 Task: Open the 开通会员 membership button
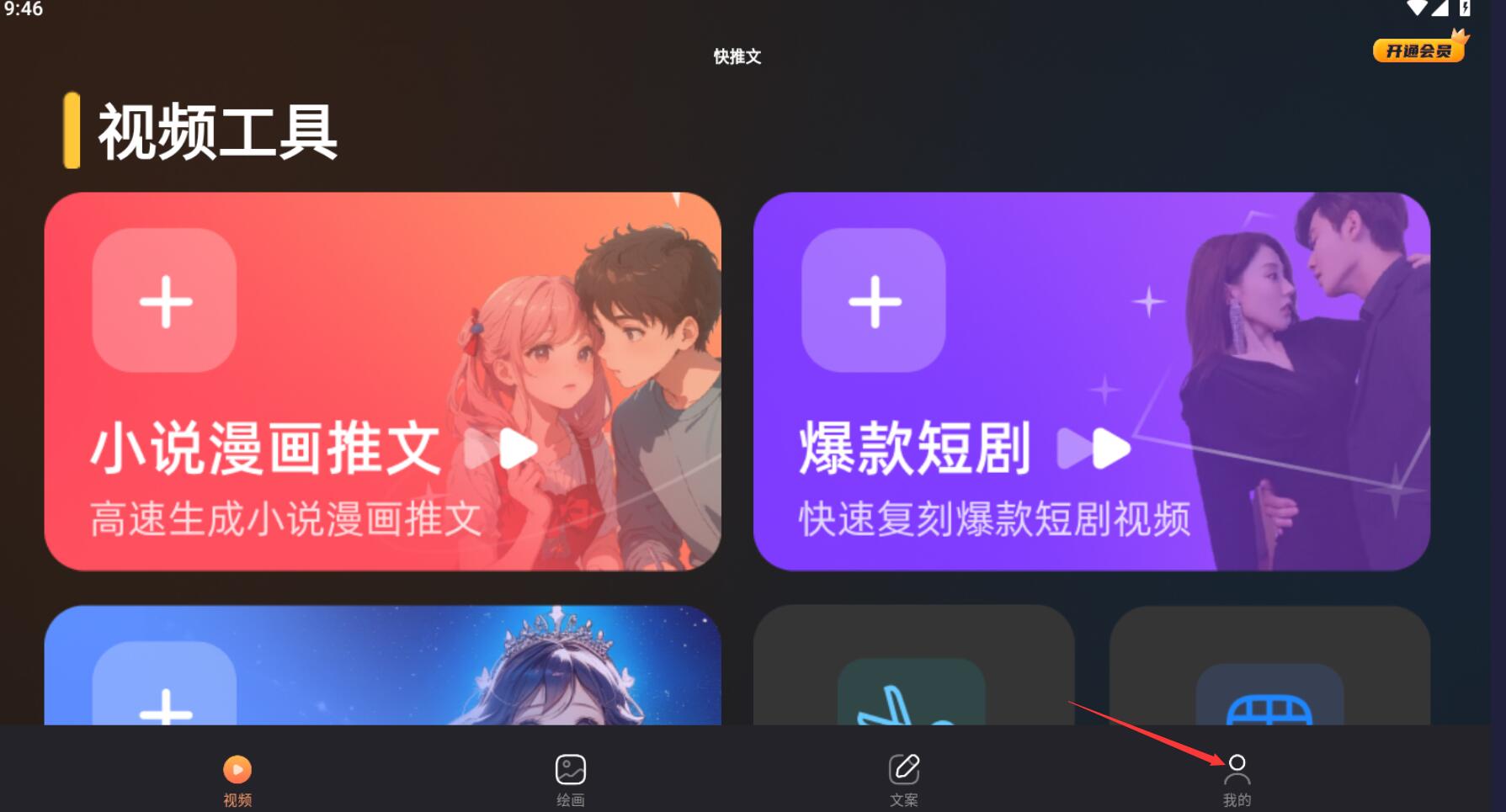pos(1419,50)
